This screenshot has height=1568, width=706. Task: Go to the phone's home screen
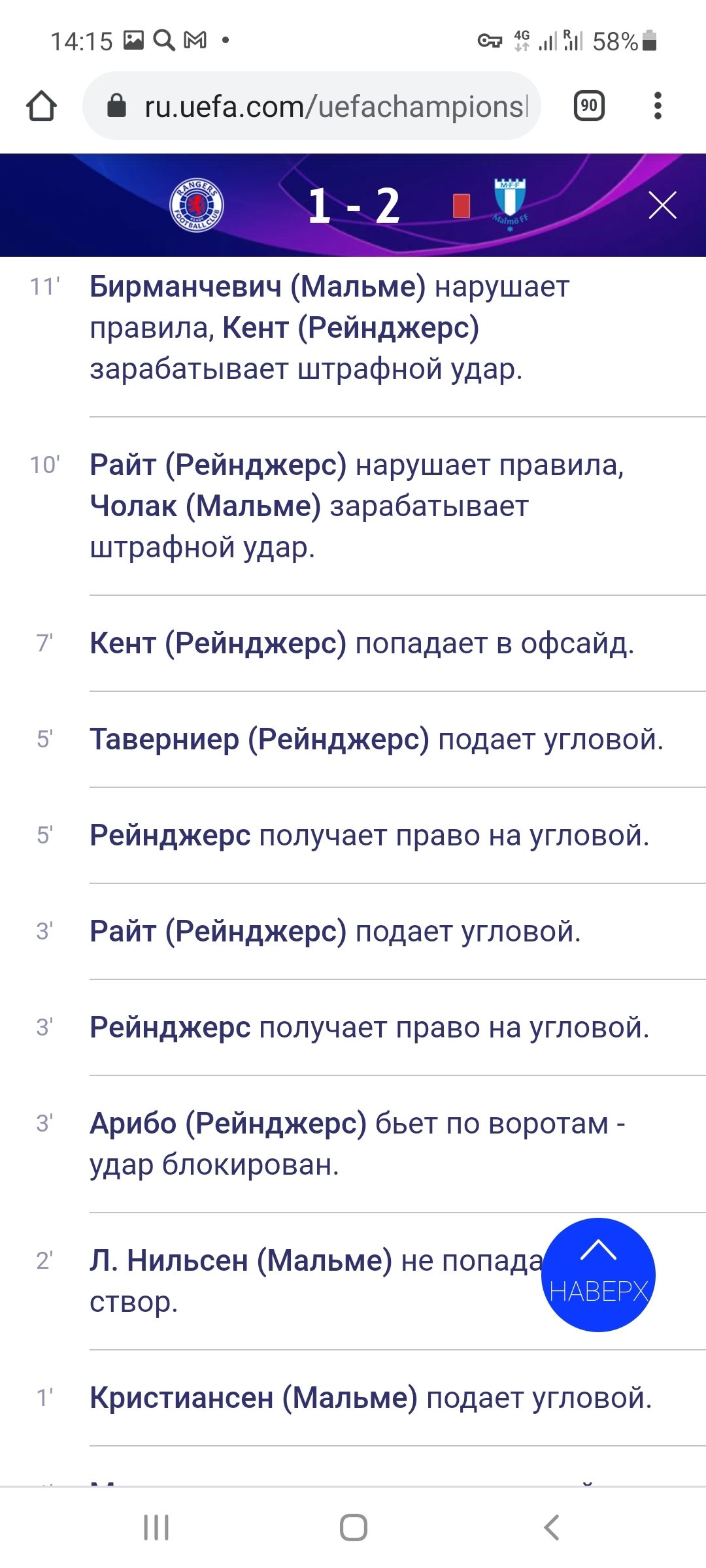[353, 1527]
